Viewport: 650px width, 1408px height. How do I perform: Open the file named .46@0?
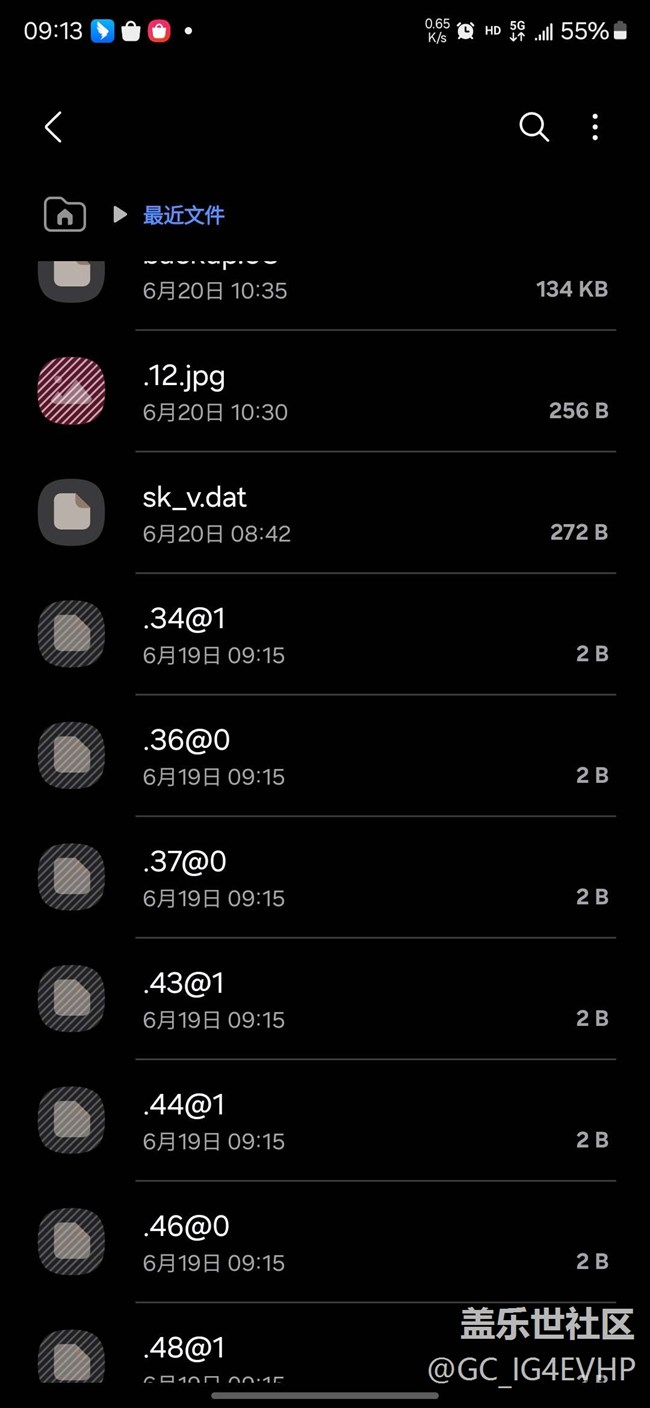pos(325,1242)
